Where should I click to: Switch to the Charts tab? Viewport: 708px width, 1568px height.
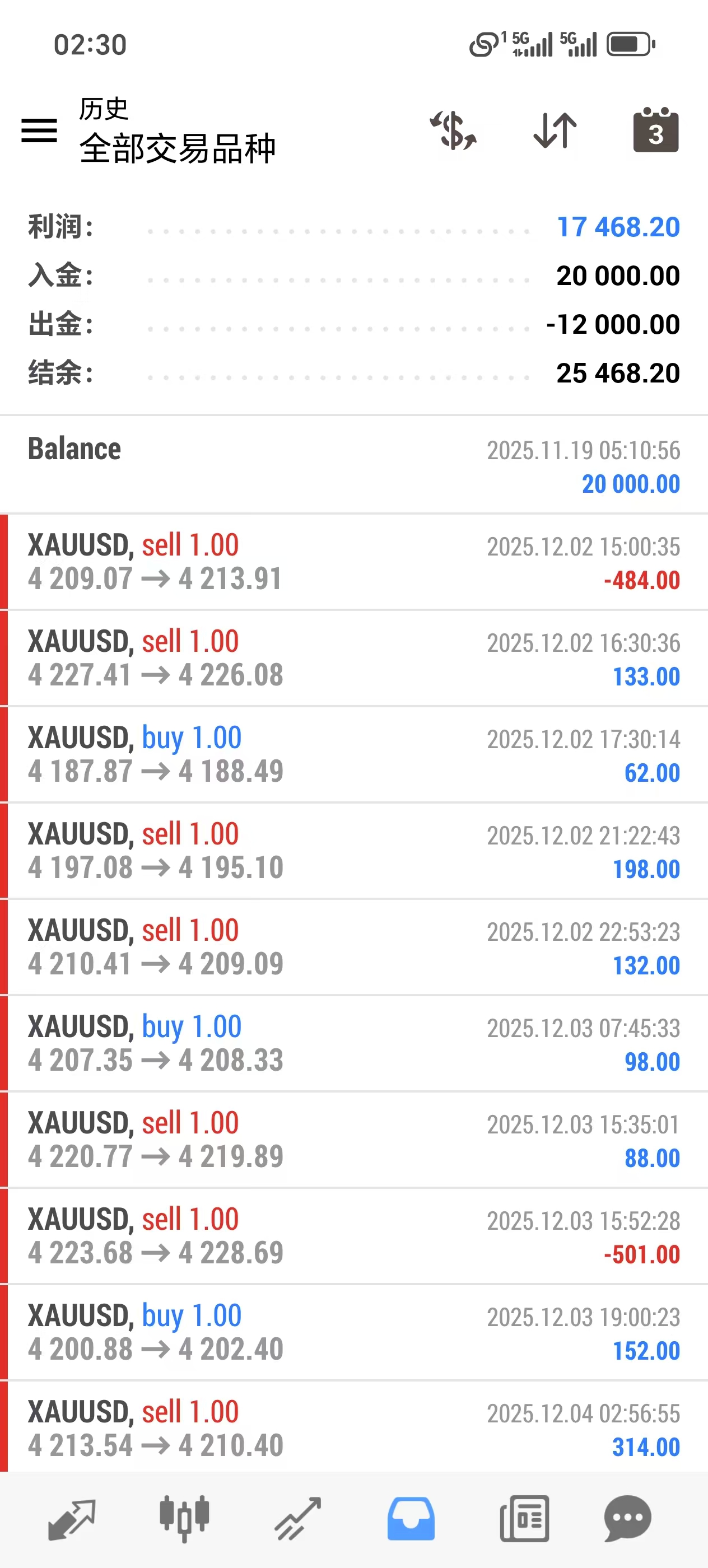(184, 1519)
